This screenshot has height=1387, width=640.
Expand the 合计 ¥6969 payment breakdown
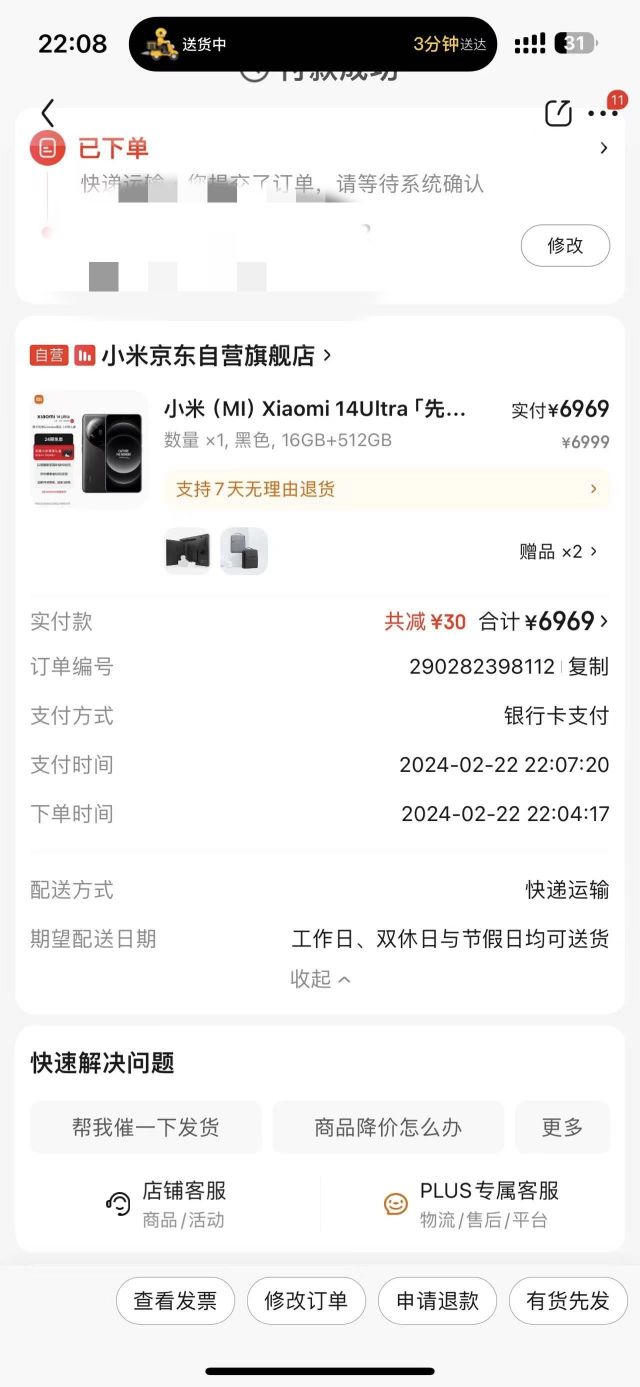tap(543, 621)
